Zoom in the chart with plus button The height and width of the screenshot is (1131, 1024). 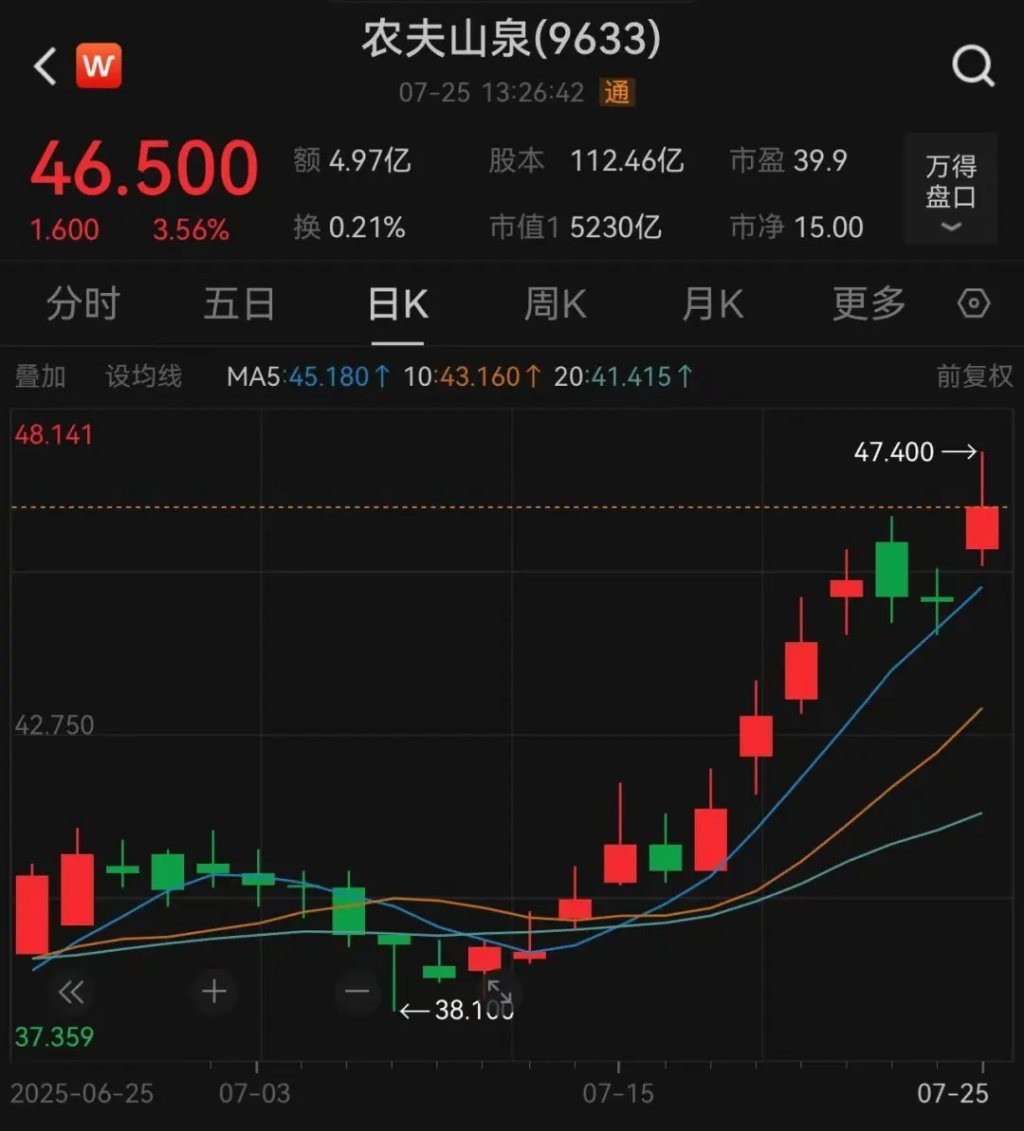[214, 992]
